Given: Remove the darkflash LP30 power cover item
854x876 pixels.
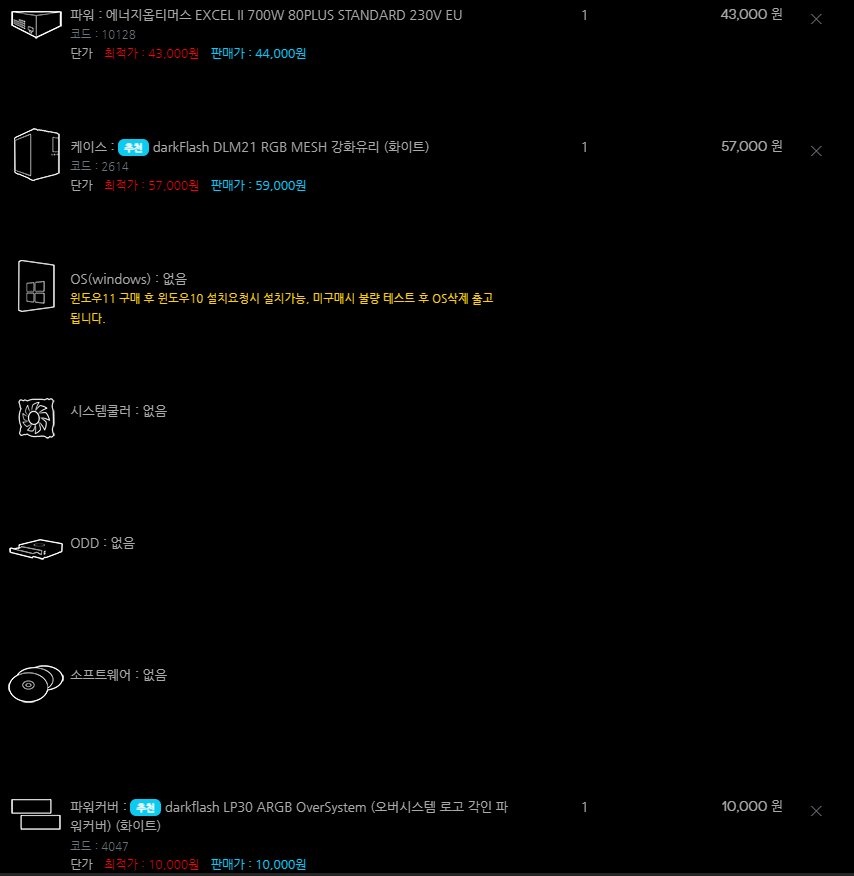Looking at the screenshot, I should click(816, 811).
